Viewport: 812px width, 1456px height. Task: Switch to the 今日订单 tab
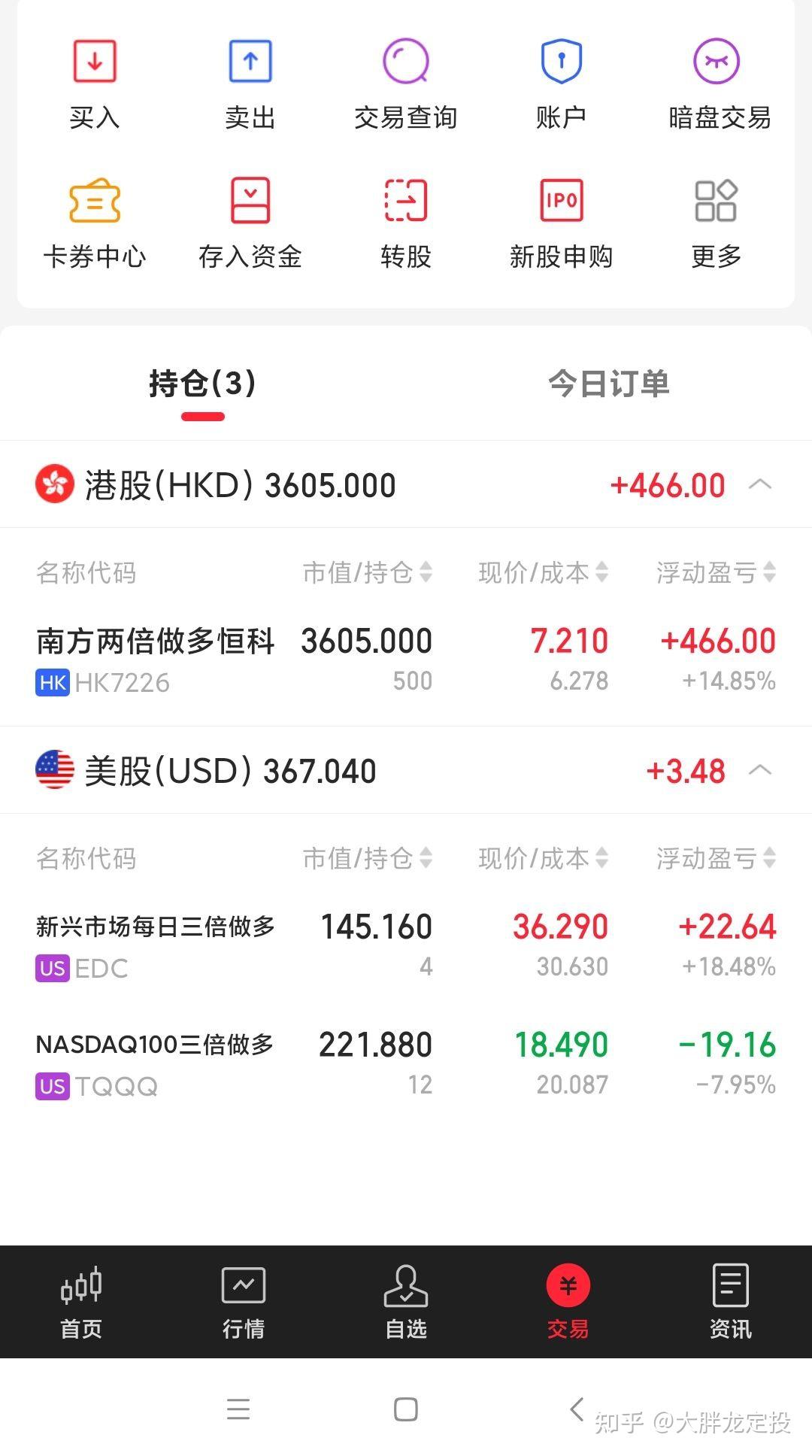click(x=609, y=384)
